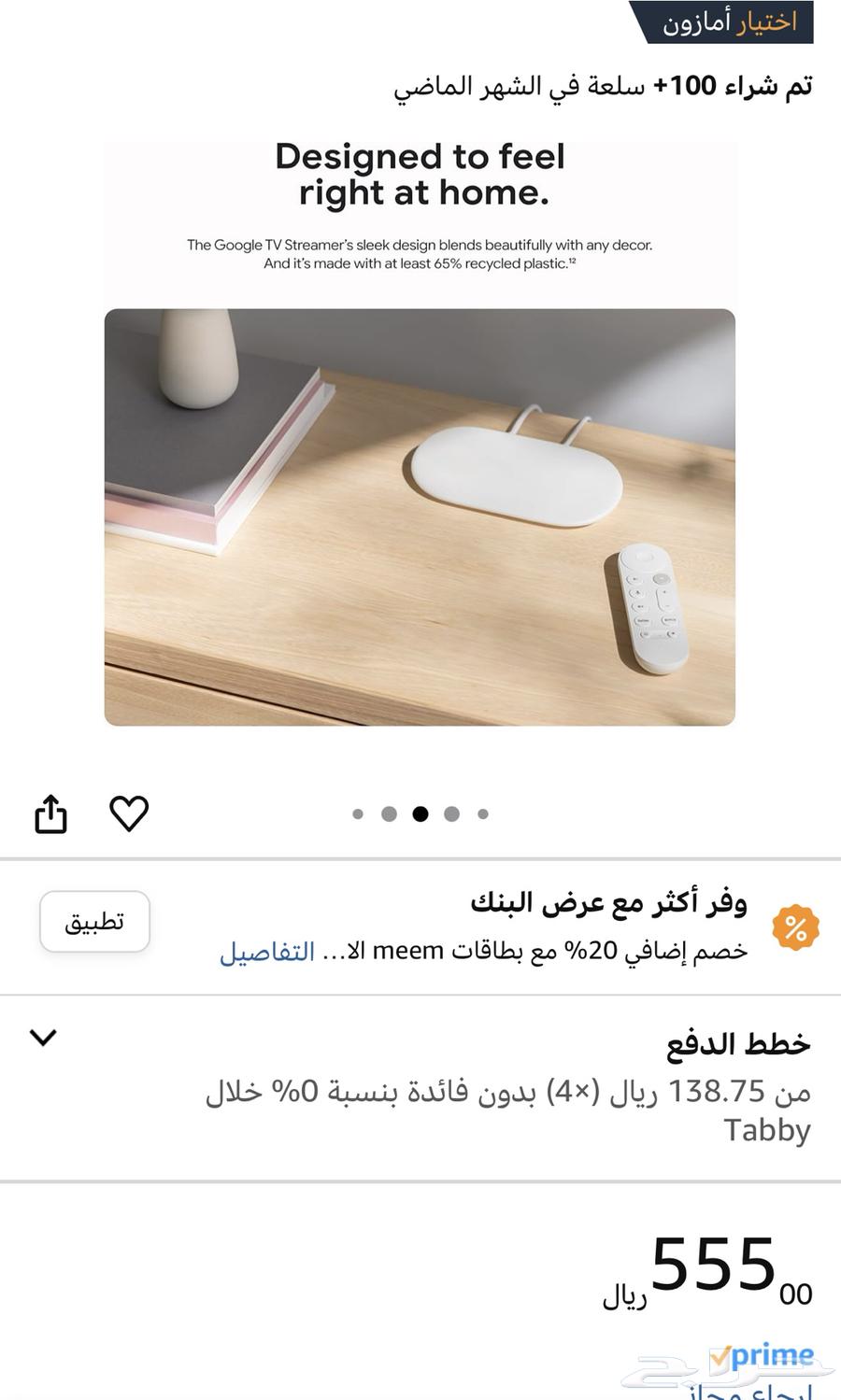The image size is (841, 1400).
Task: Share this product
Action: coord(50,813)
